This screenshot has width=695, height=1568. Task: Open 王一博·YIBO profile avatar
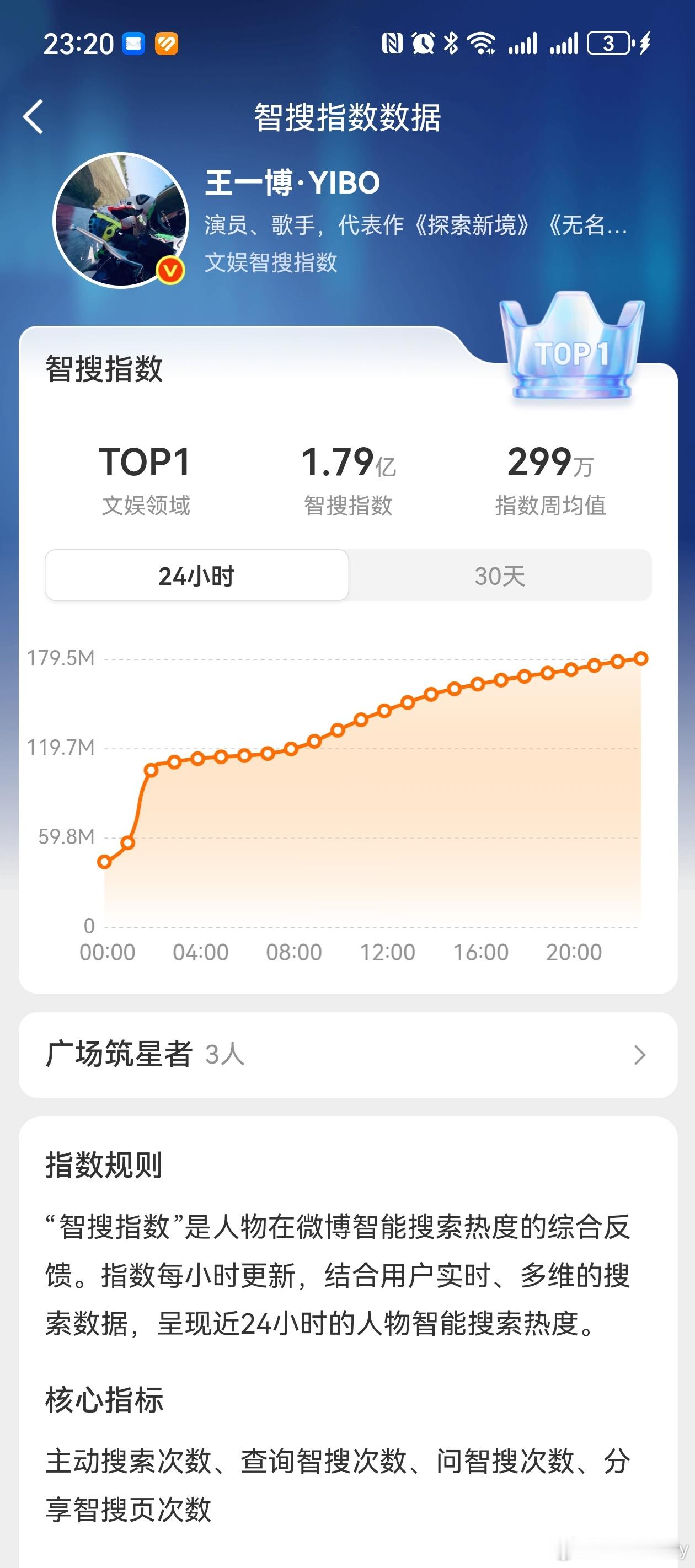tap(121, 220)
